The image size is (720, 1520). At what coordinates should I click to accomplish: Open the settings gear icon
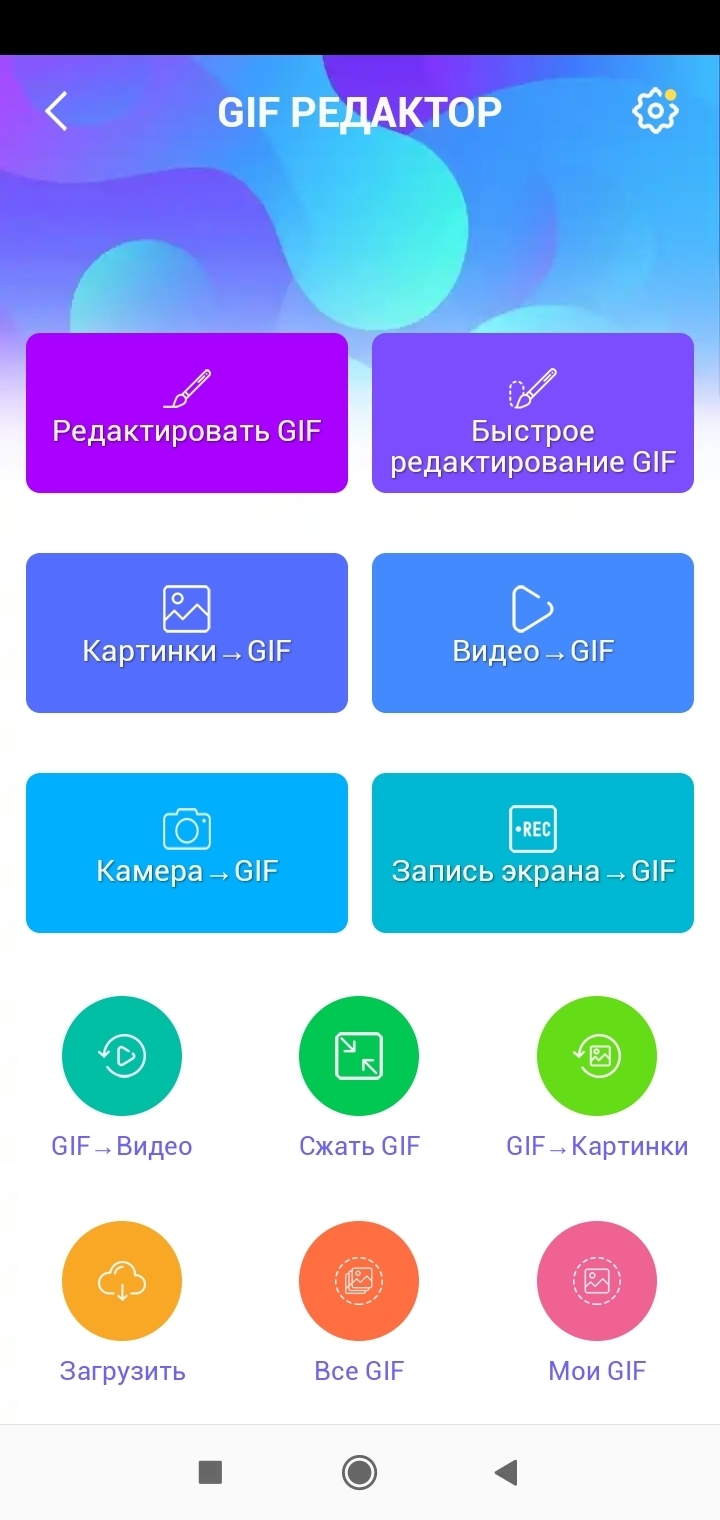click(655, 111)
